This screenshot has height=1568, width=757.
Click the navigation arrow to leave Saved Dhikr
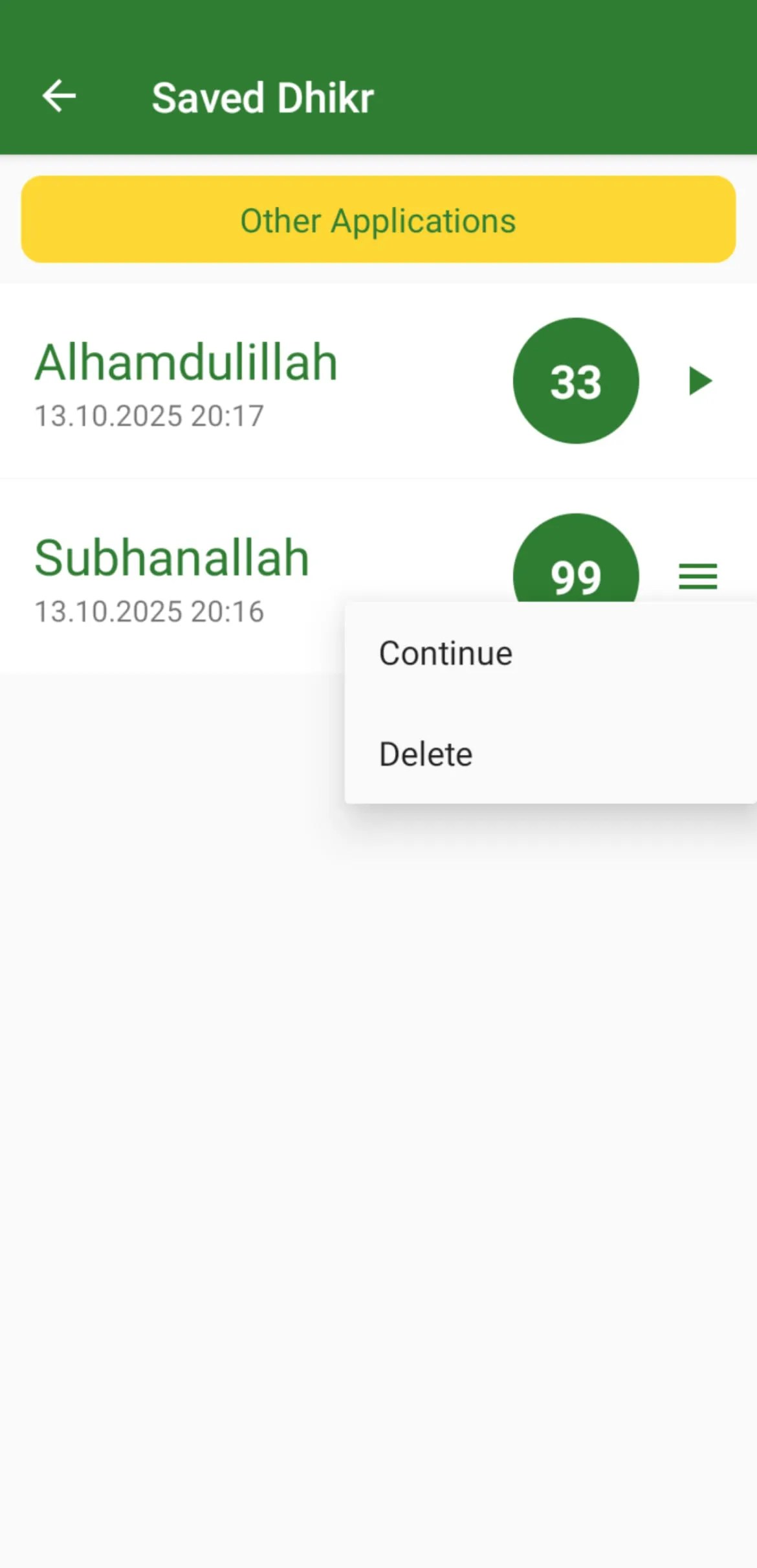tap(60, 96)
